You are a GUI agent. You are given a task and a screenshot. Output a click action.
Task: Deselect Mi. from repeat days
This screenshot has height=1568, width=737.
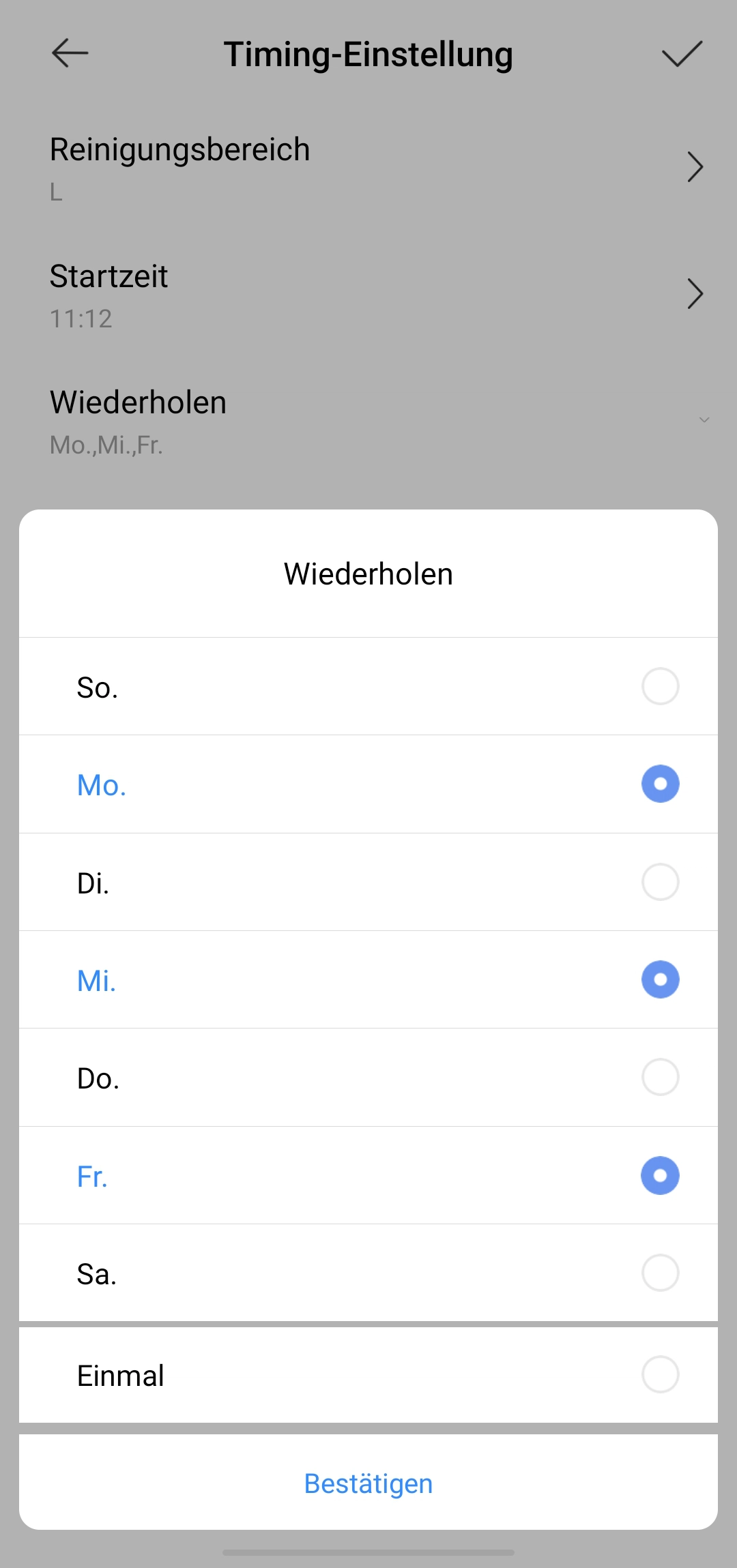click(x=660, y=979)
